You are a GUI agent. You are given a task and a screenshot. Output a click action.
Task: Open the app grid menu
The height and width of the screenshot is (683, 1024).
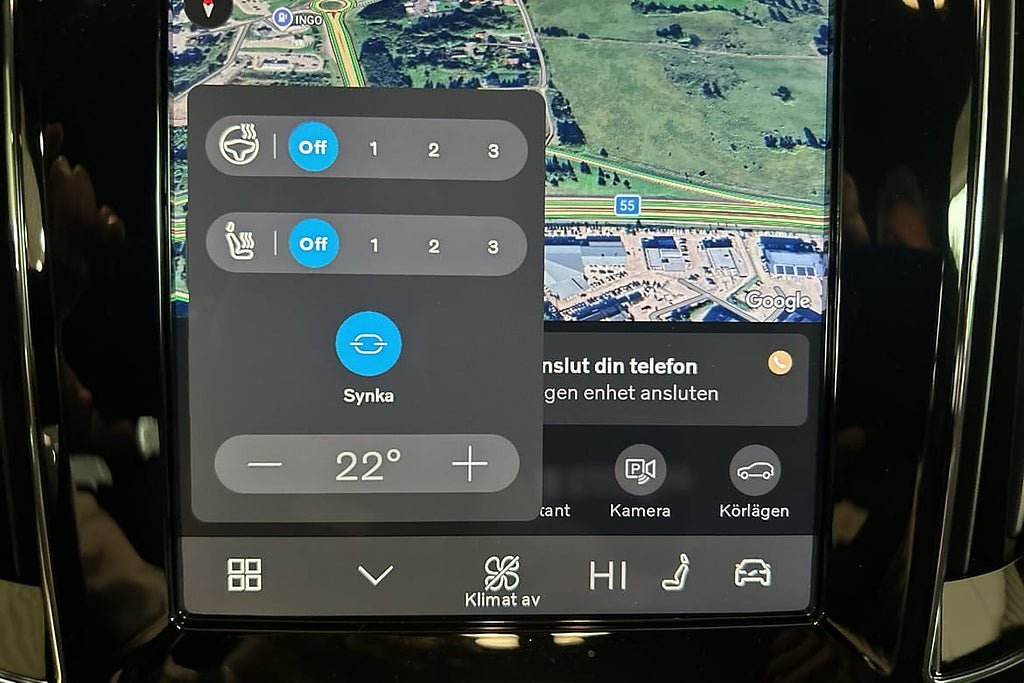point(244,574)
